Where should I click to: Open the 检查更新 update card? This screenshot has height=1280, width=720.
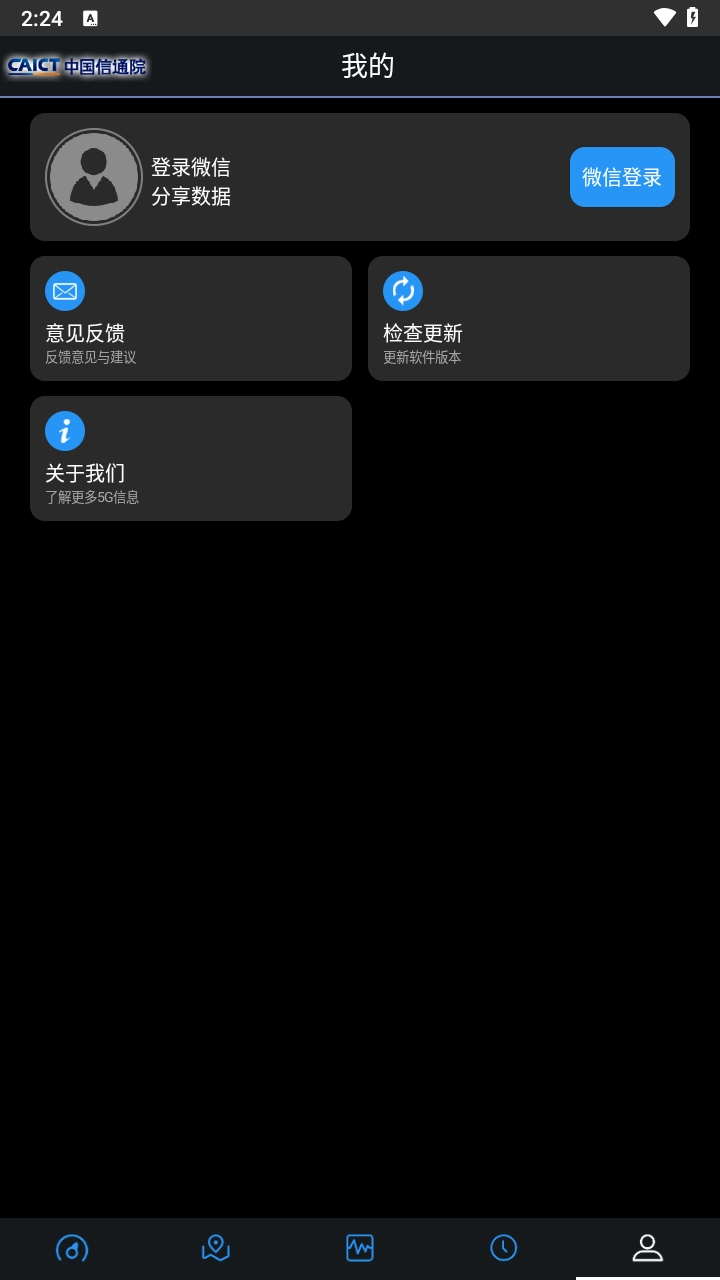pyautogui.click(x=528, y=318)
